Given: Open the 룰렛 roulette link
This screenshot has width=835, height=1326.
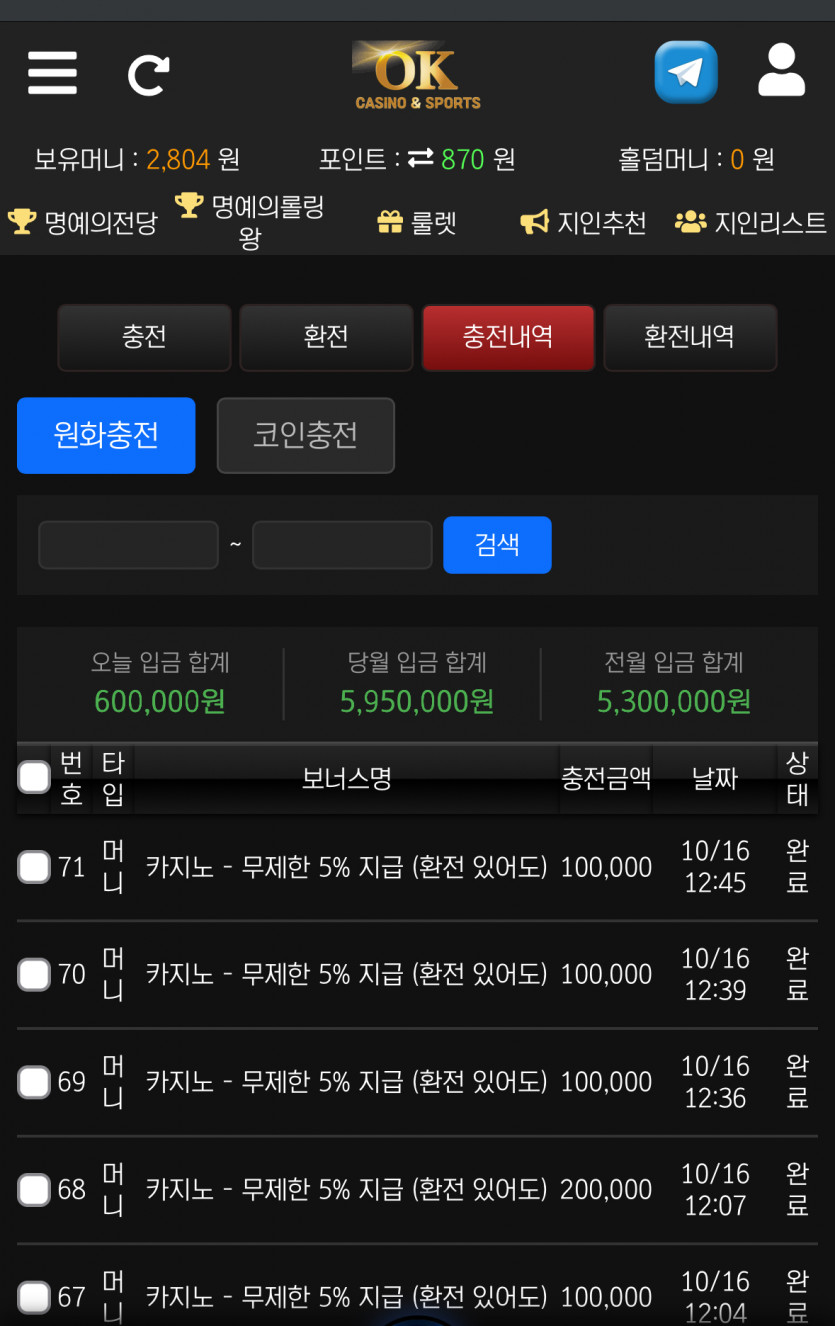Looking at the screenshot, I should pyautogui.click(x=417, y=222).
